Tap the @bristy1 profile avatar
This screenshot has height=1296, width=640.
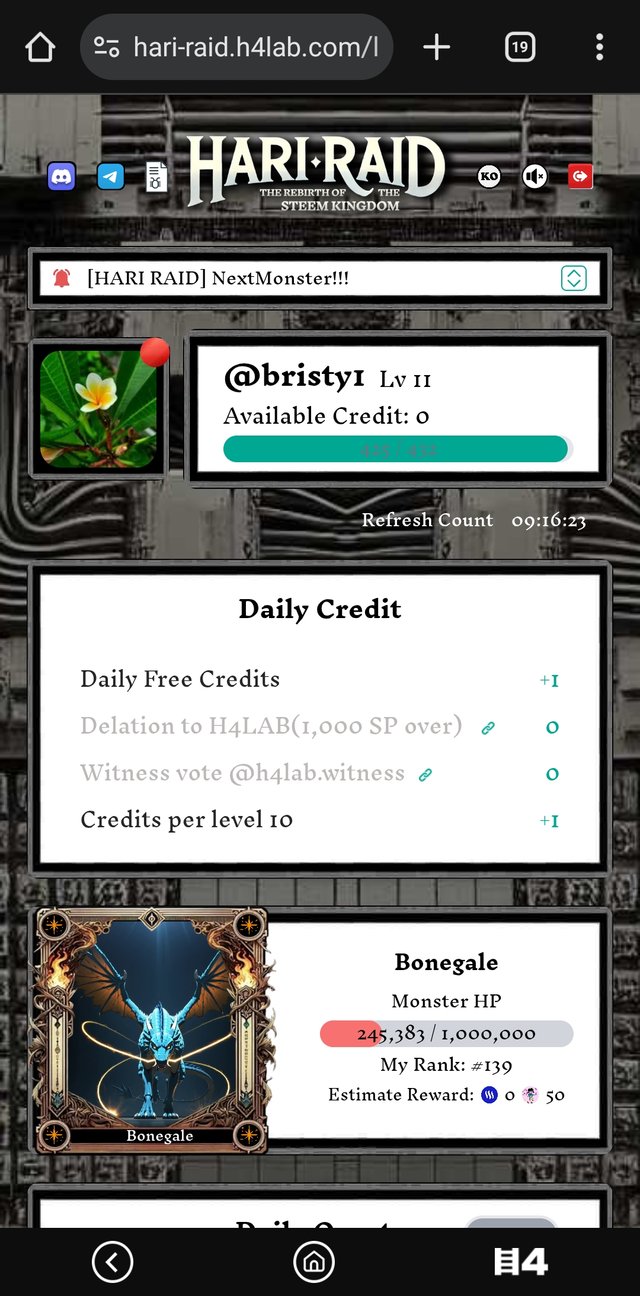(x=98, y=408)
